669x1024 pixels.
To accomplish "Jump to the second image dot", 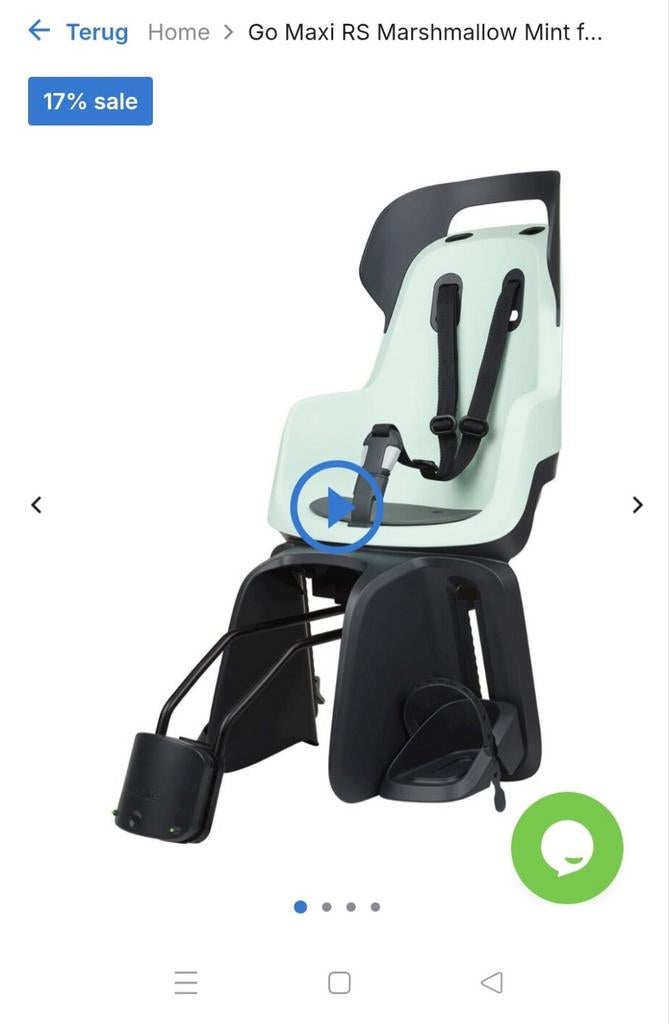I will [x=326, y=907].
